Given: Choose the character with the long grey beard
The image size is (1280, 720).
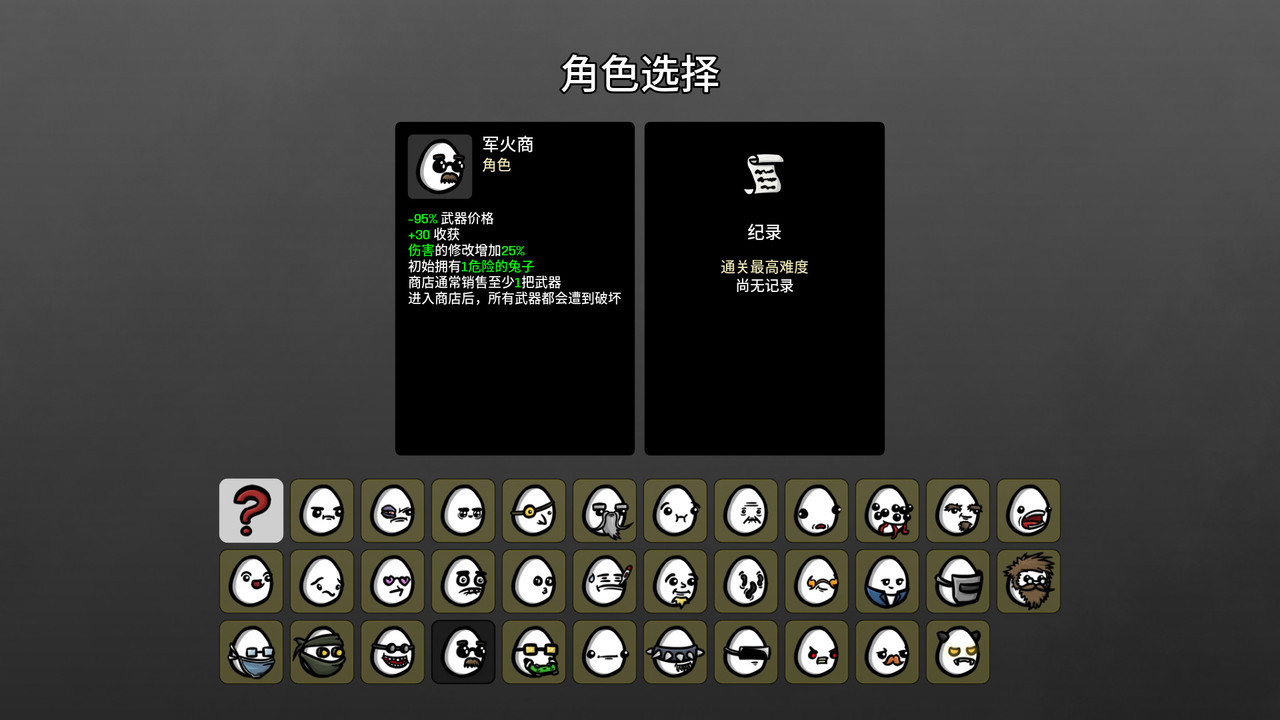Looking at the screenshot, I should (604, 510).
